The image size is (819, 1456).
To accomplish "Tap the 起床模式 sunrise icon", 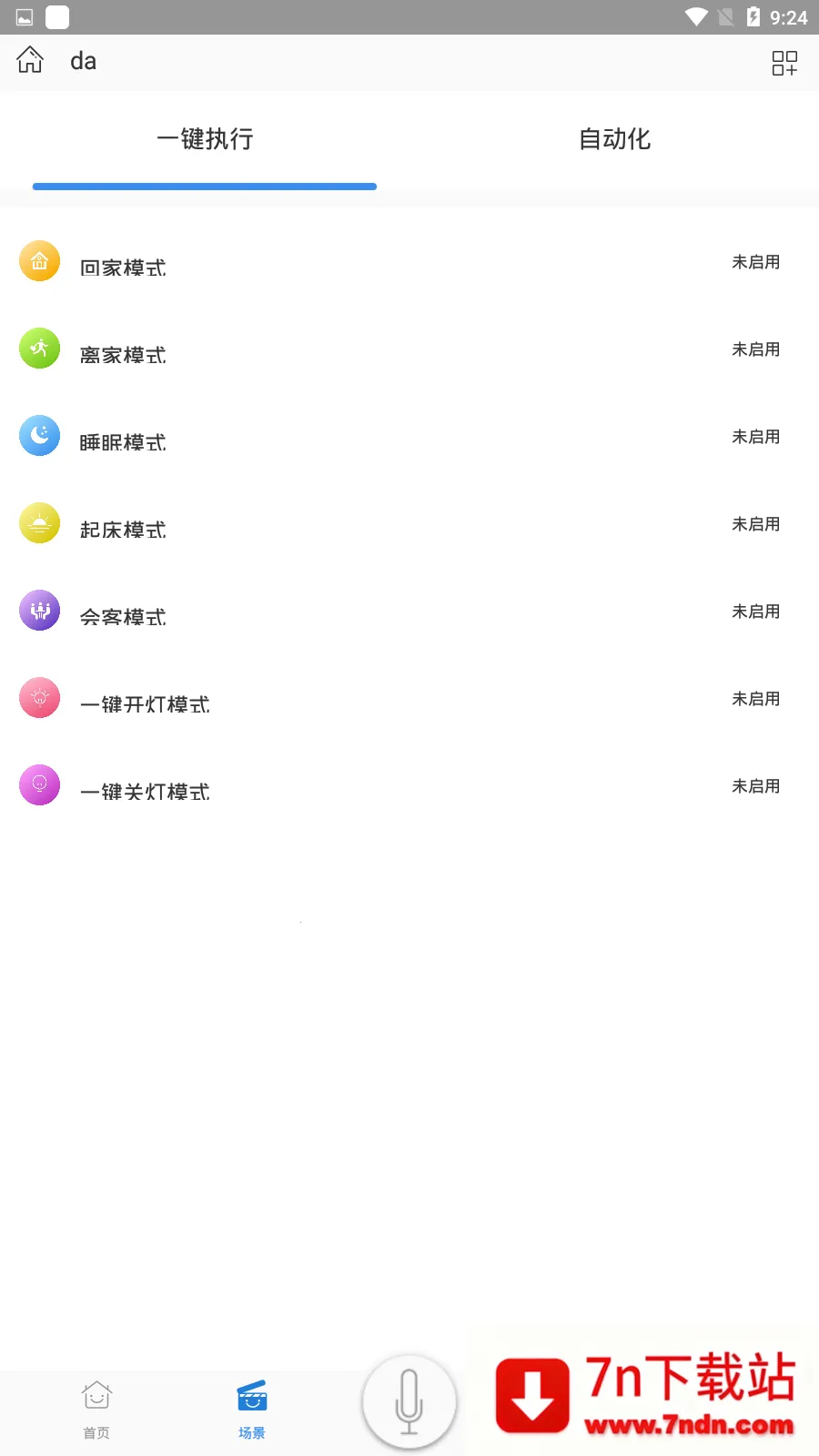I will [x=39, y=522].
